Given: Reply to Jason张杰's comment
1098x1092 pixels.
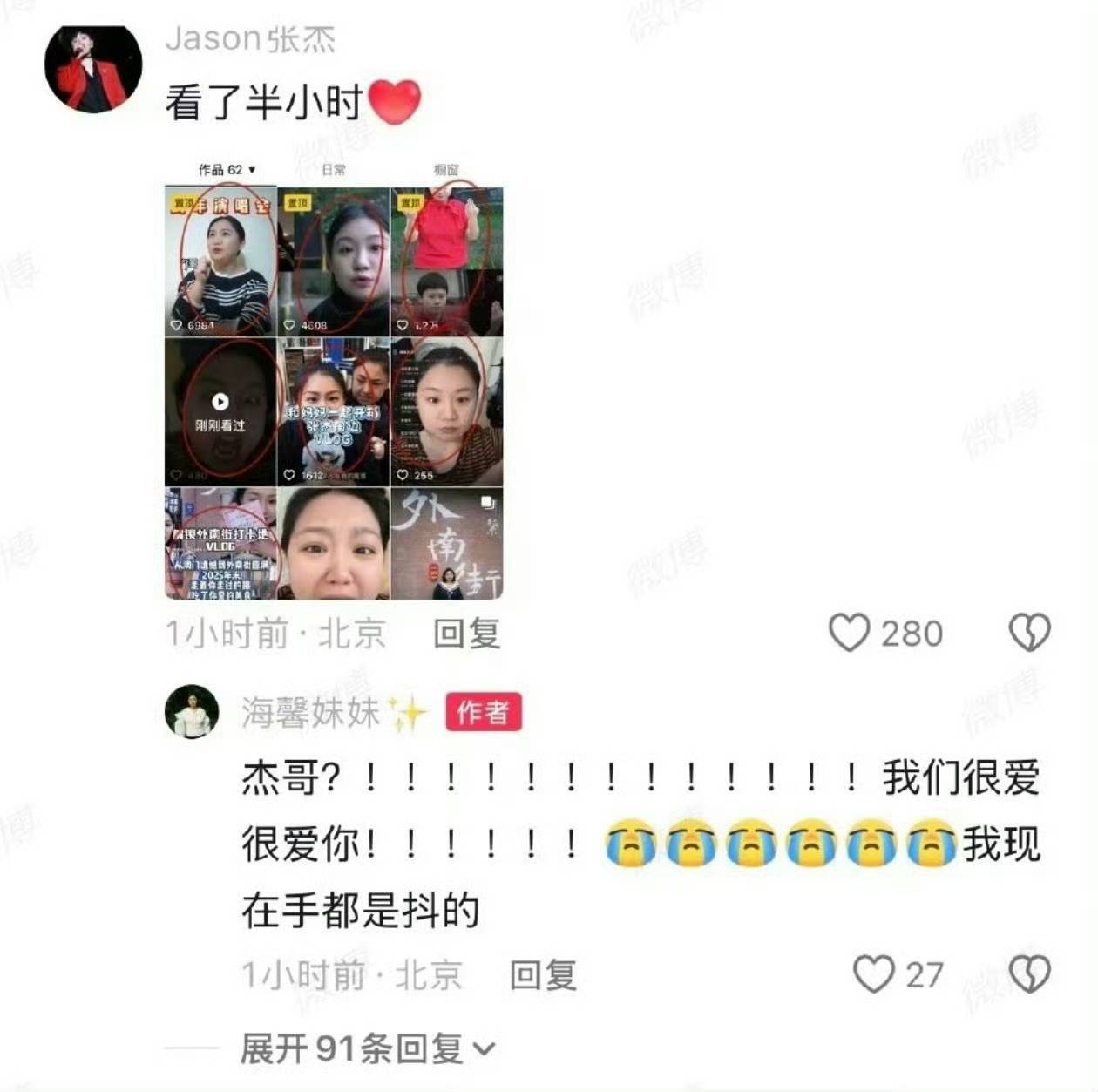Looking at the screenshot, I should click(467, 633).
